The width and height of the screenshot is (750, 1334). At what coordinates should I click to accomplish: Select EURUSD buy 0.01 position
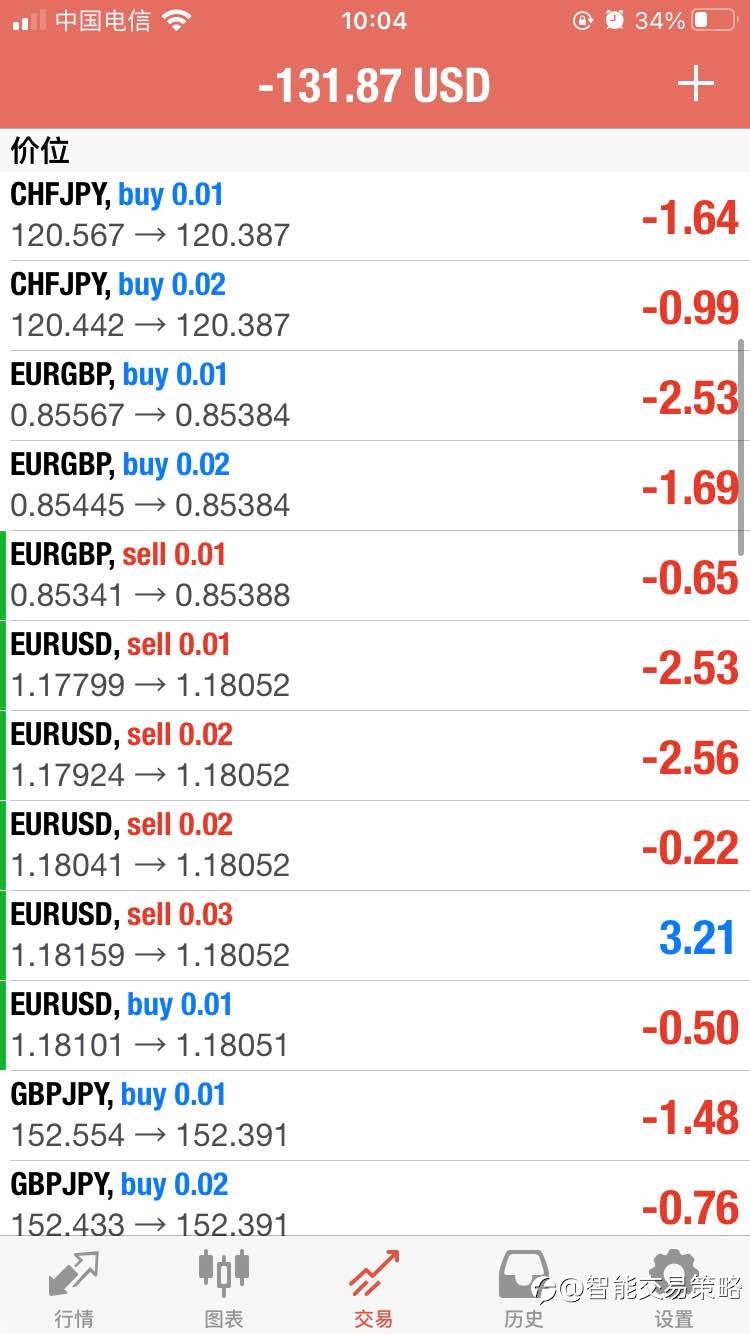point(375,1026)
